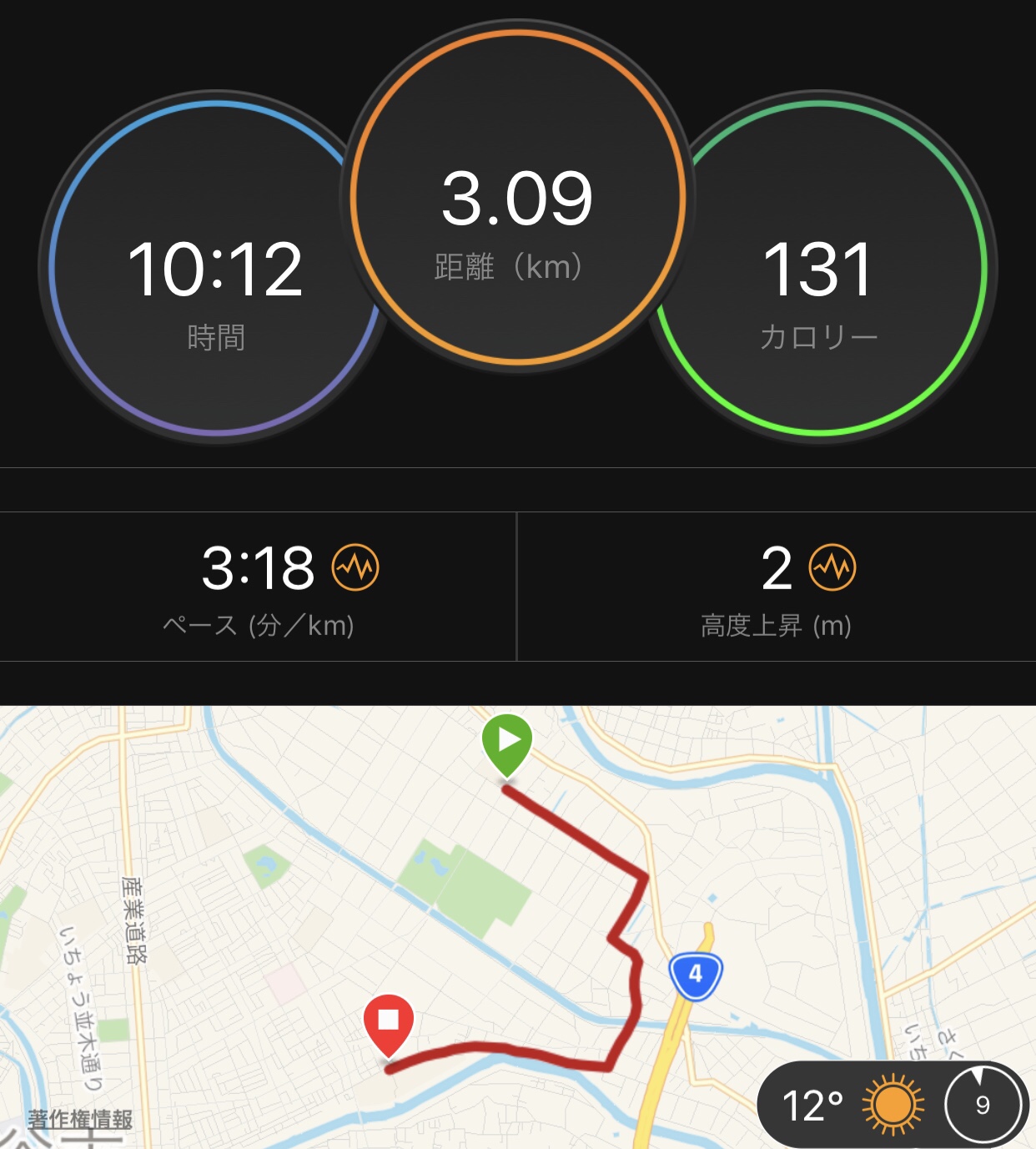This screenshot has width=1036, height=1149.
Task: Open the pace chart icon beside 3:18
Action: coord(355,568)
